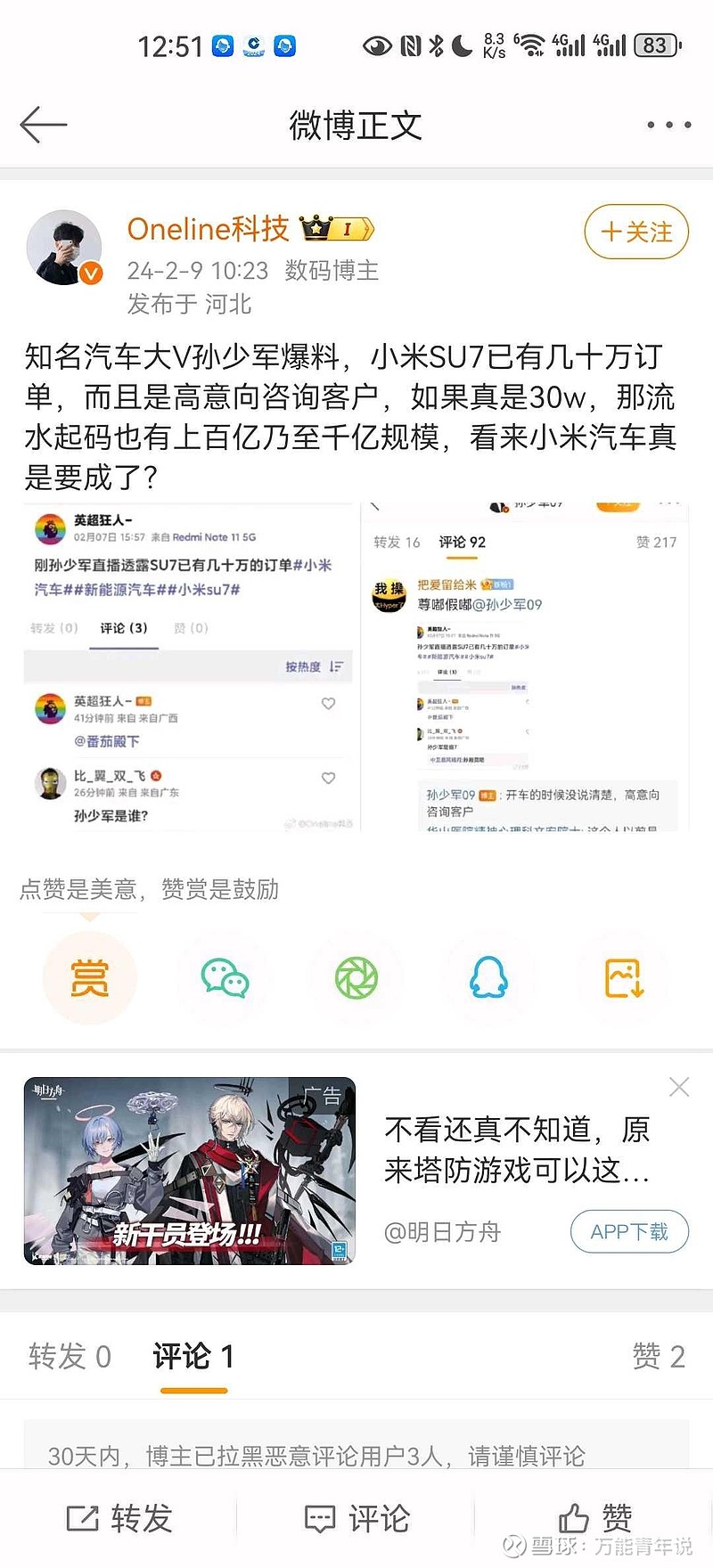
Task: Tap the back arrow to leave post
Action: point(42,125)
